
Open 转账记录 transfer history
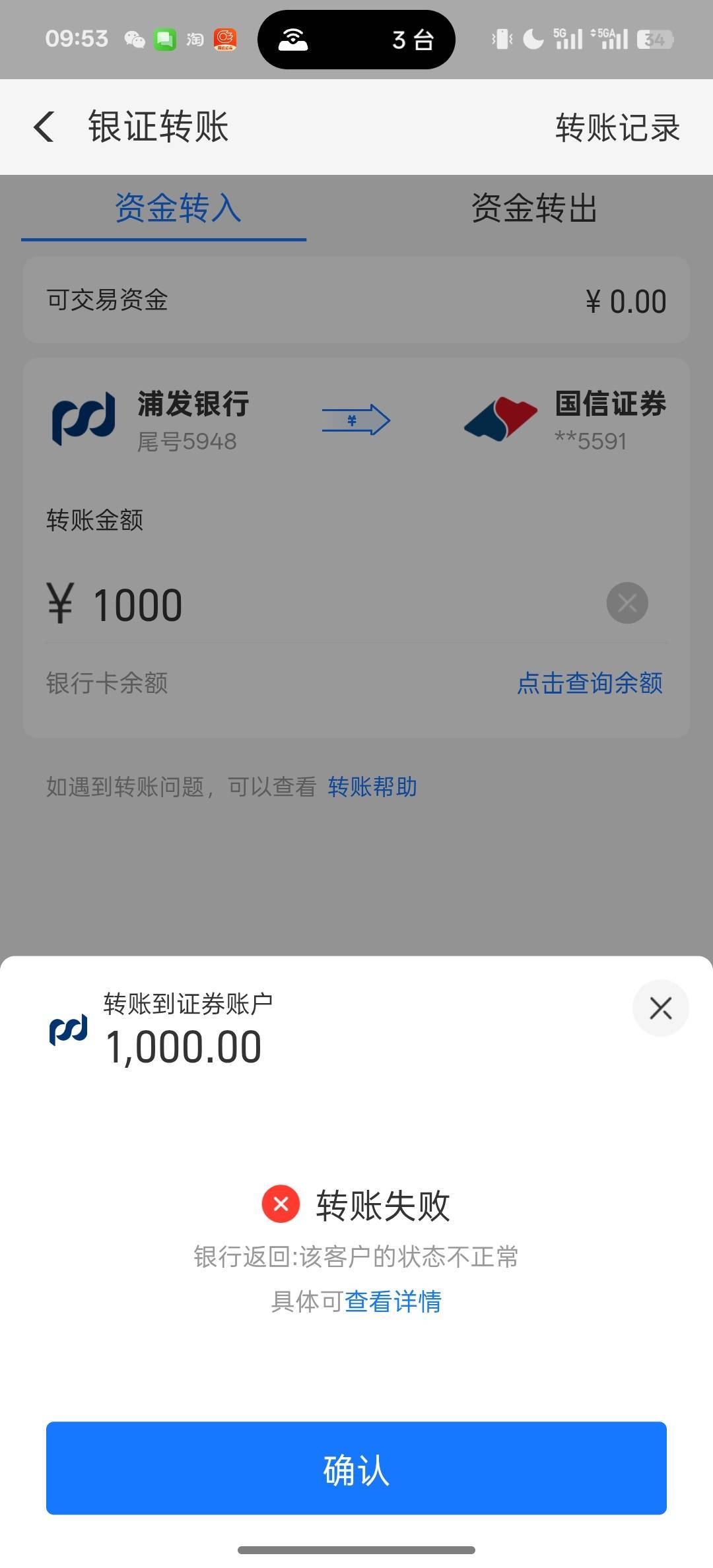click(617, 127)
